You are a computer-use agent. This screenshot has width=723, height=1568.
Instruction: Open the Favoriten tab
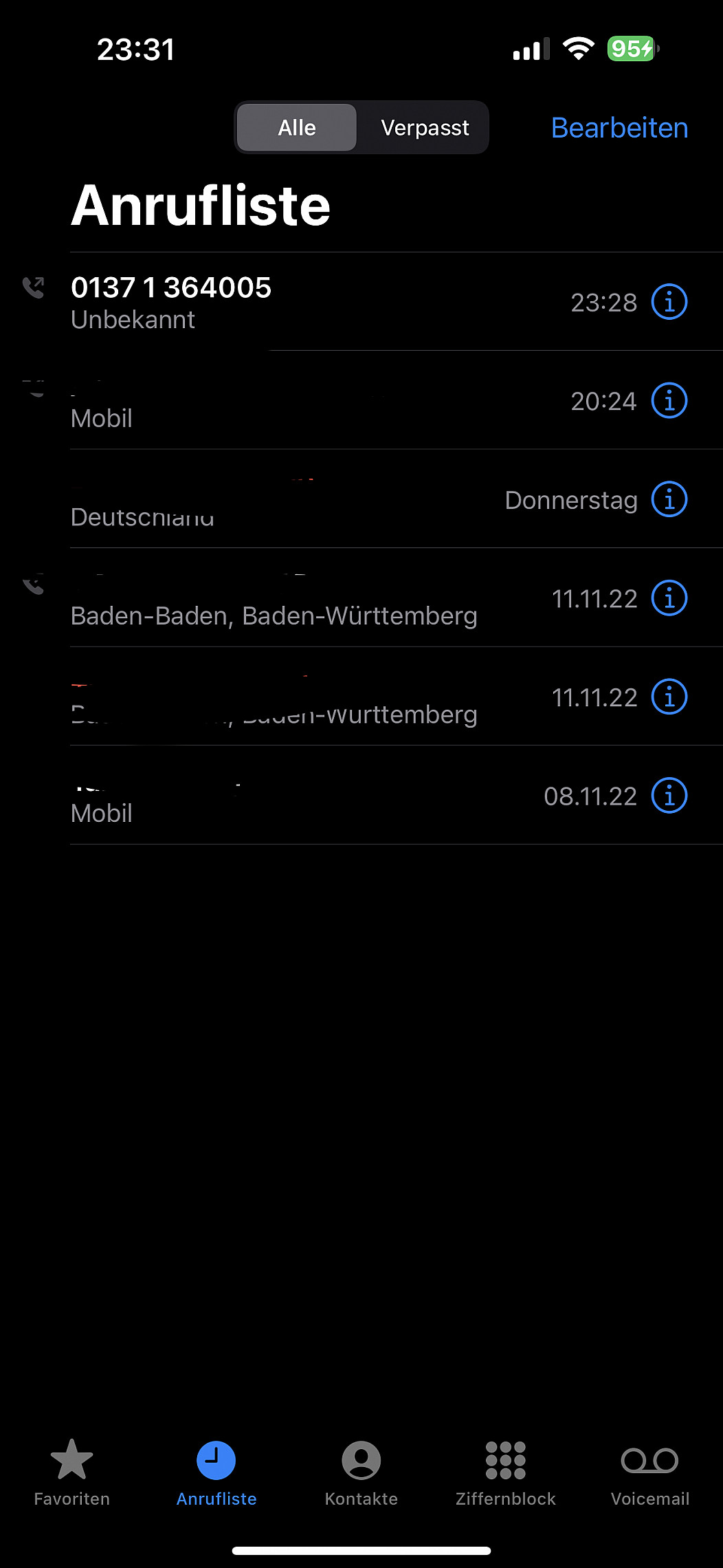coord(72,1472)
